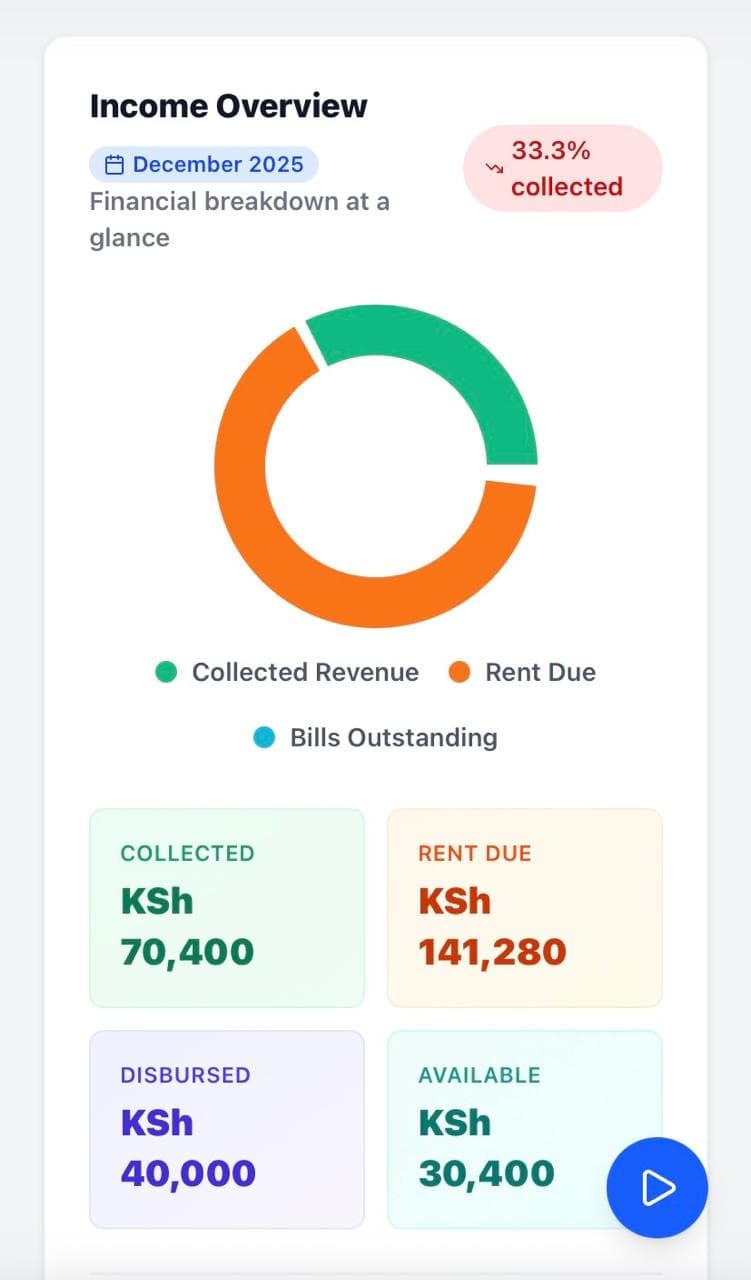This screenshot has width=751, height=1280.
Task: Click the Financial breakdown at a glance subtitle
Action: pos(240,219)
